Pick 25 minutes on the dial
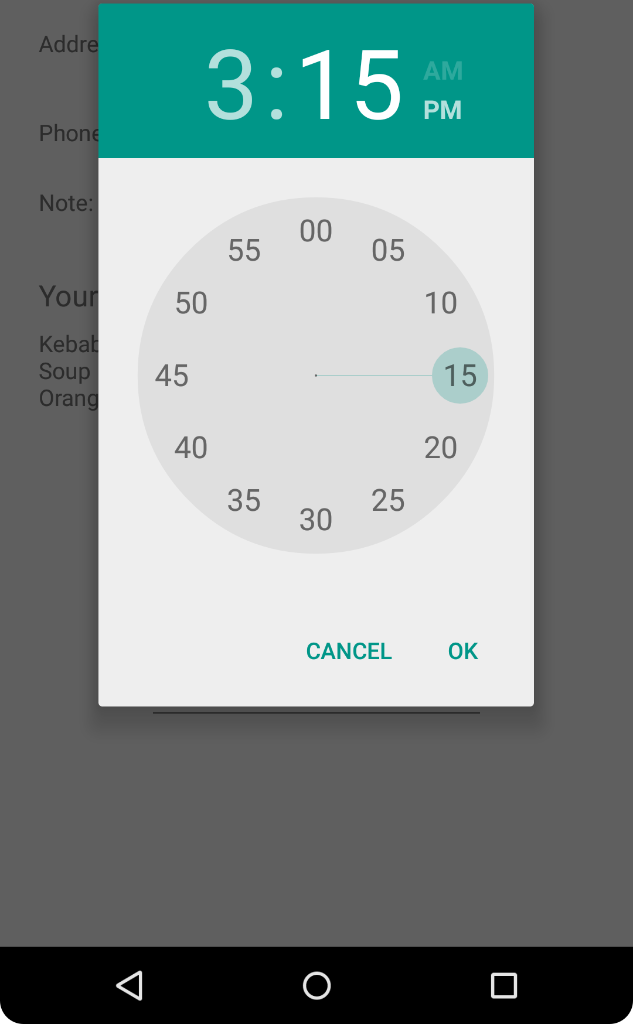The image size is (633, 1024). pos(388,500)
